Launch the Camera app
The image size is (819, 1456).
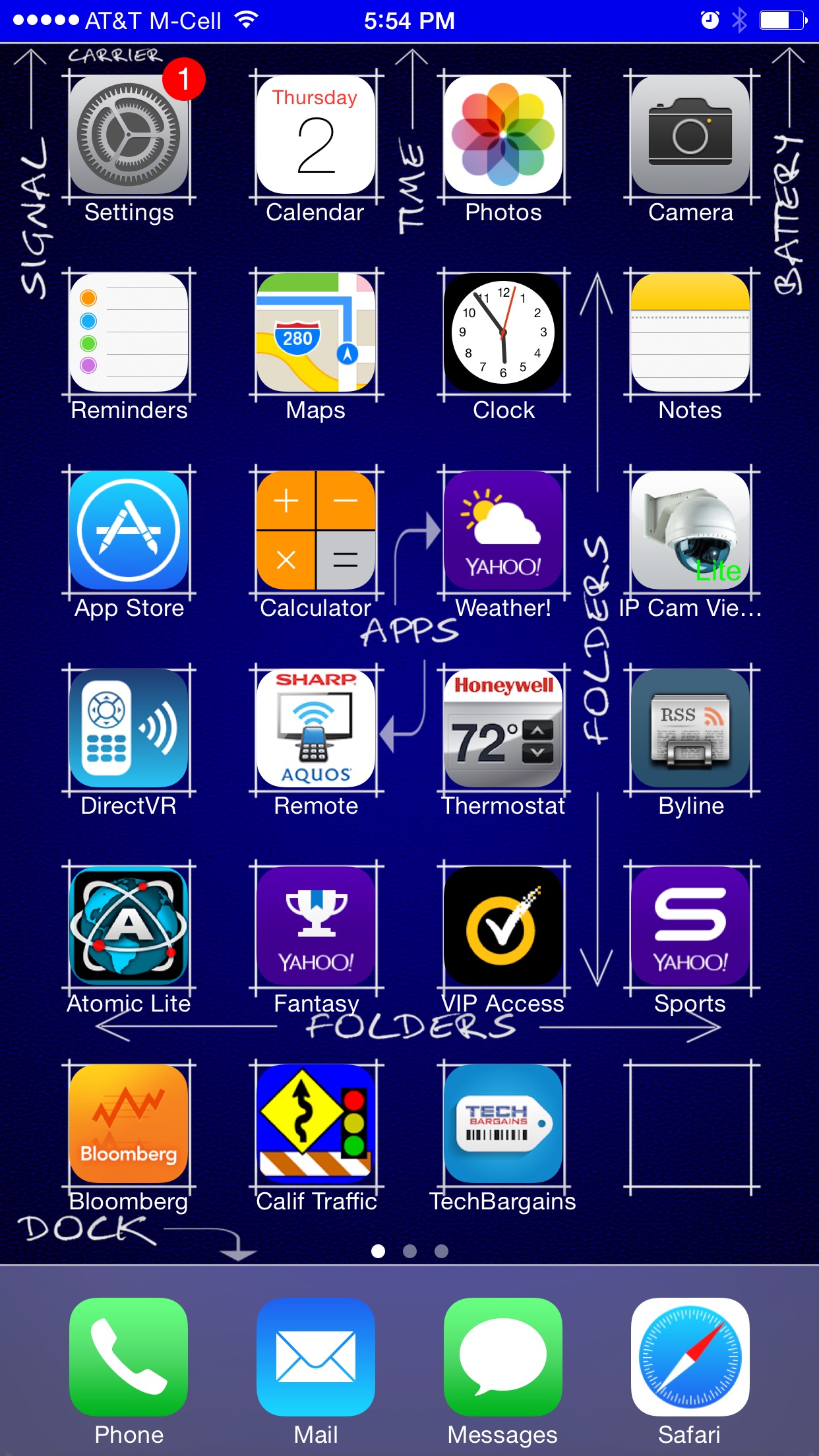690,135
